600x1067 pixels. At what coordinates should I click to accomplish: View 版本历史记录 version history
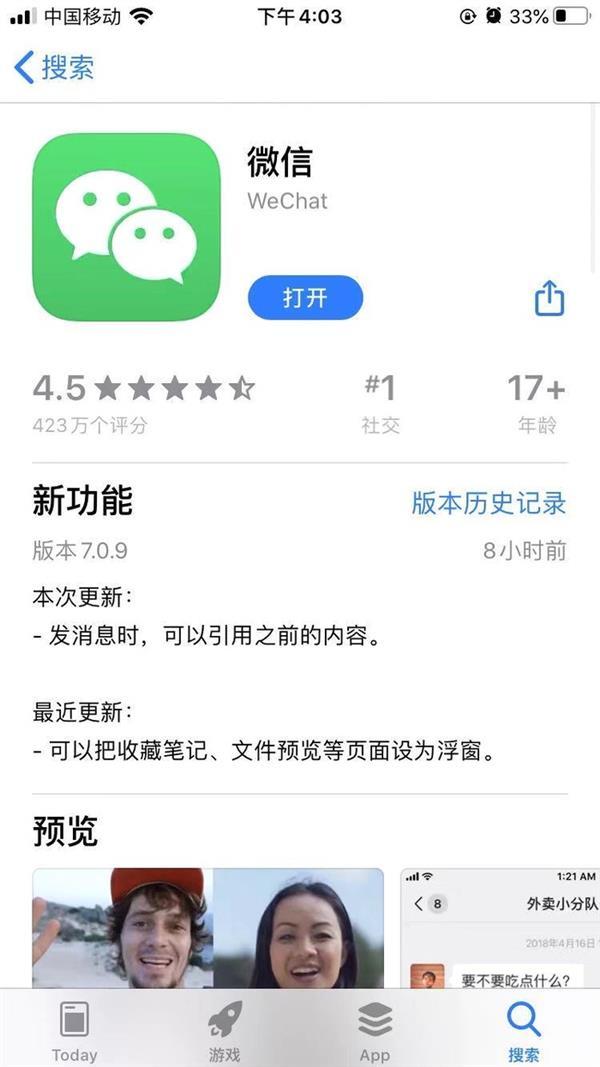pos(488,503)
